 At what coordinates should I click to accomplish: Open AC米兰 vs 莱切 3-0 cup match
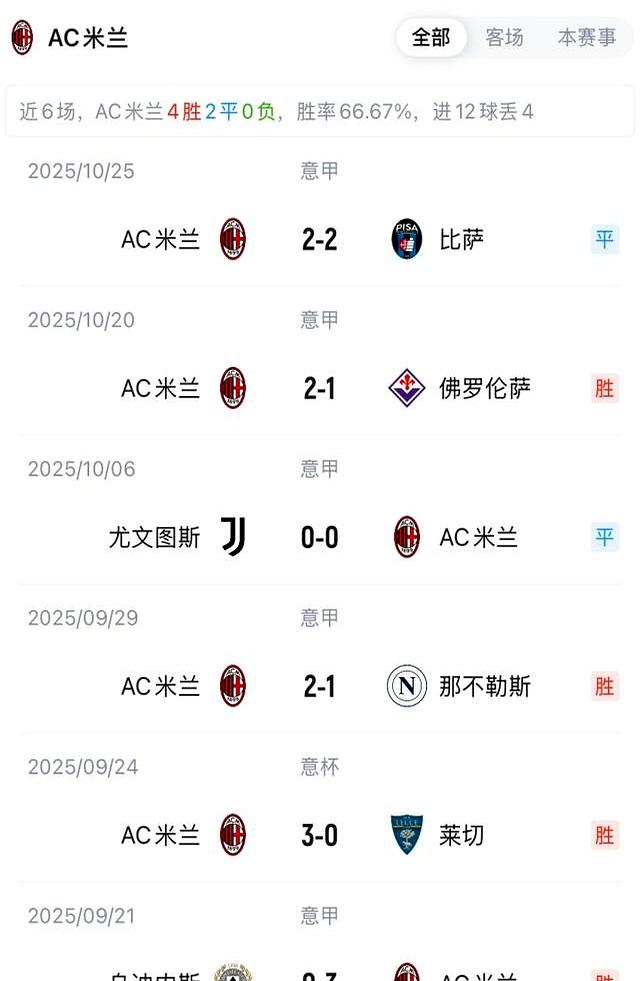pos(320,835)
